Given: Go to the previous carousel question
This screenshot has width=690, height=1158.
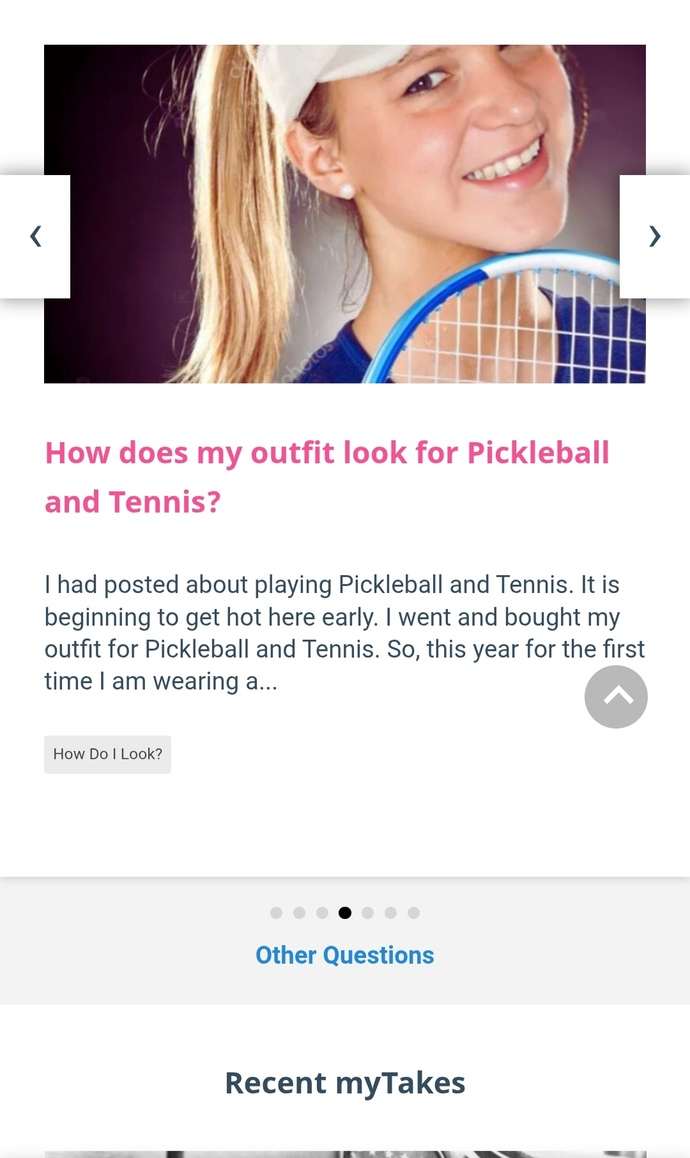Looking at the screenshot, I should pos(35,236).
